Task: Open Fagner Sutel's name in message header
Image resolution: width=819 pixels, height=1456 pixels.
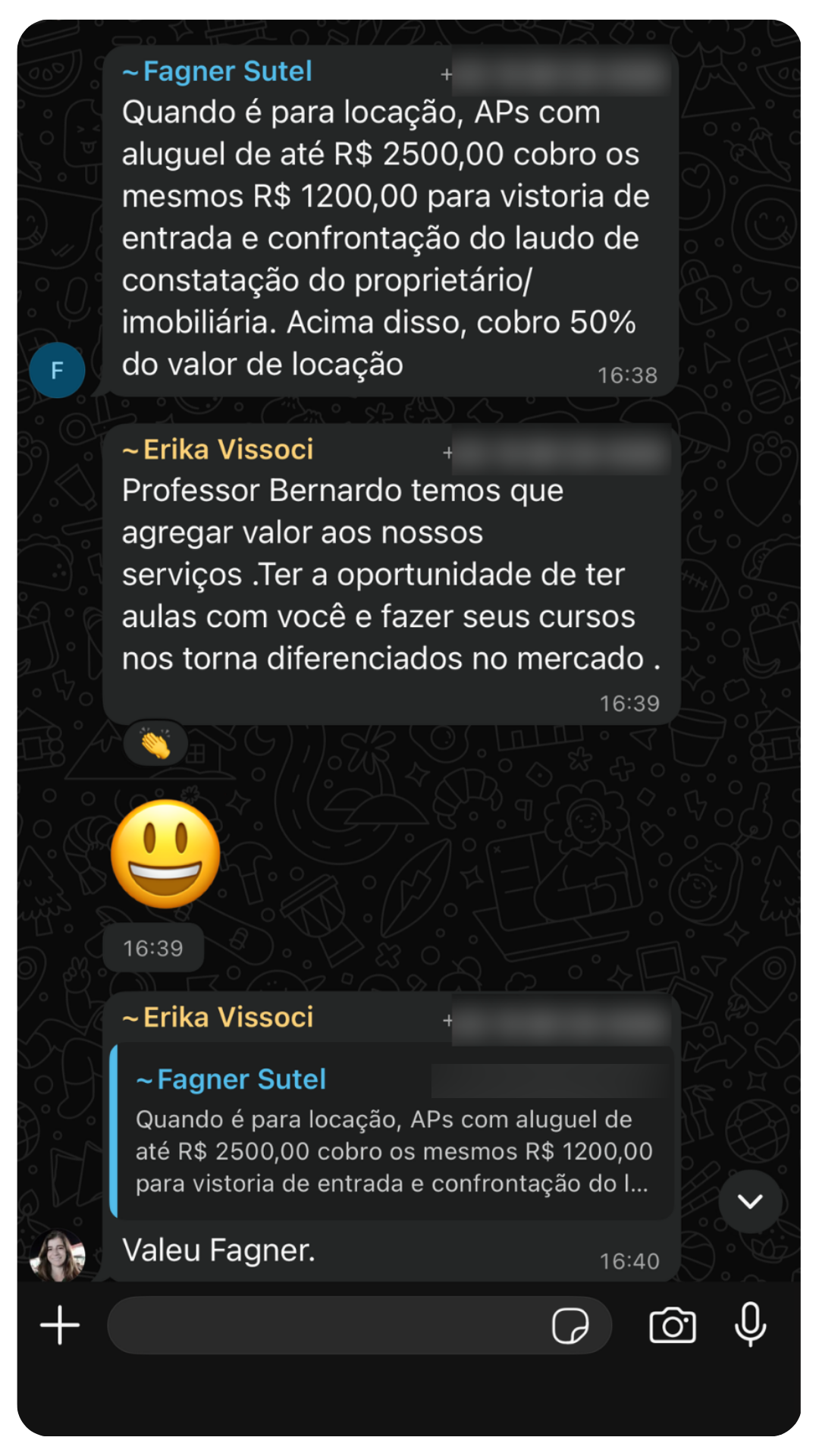Action: point(216,71)
